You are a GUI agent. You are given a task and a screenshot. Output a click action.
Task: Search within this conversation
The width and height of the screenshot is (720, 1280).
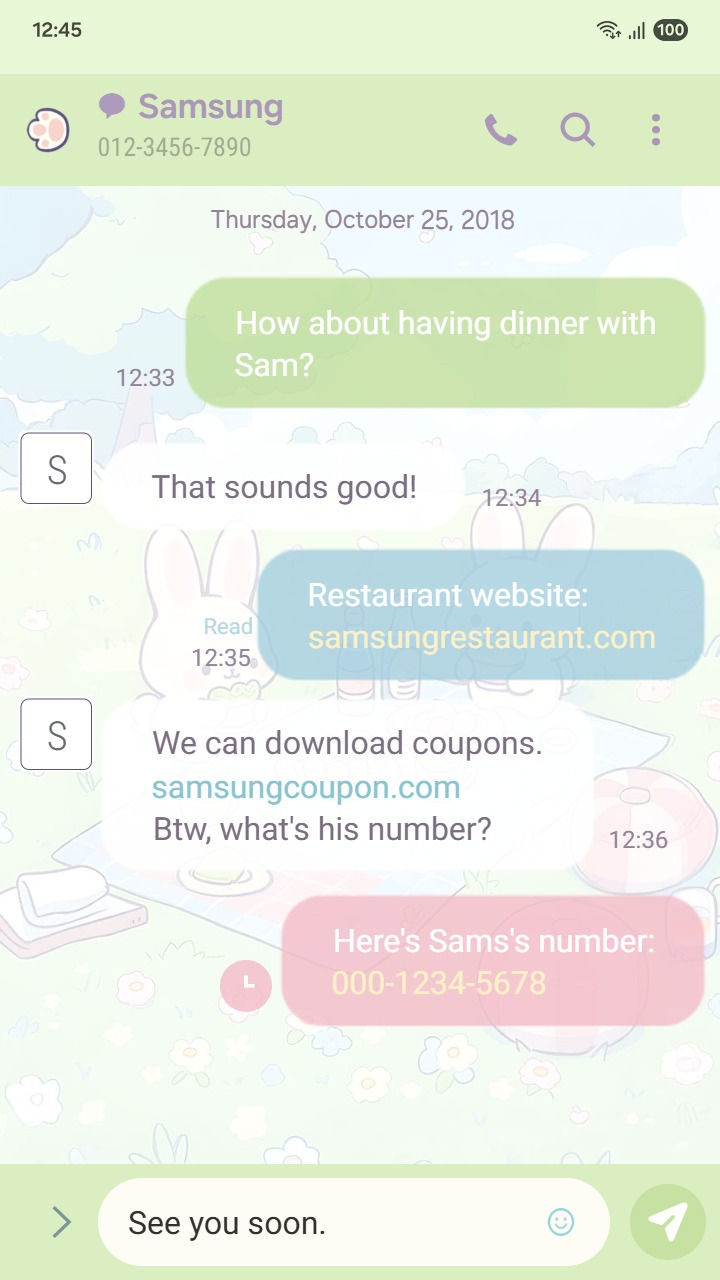pos(577,130)
